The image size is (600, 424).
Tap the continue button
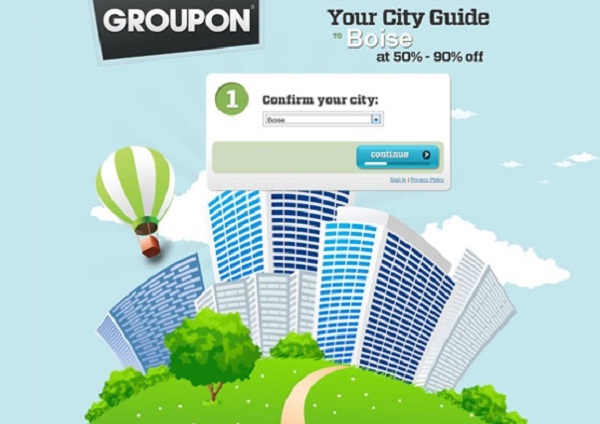point(398,156)
